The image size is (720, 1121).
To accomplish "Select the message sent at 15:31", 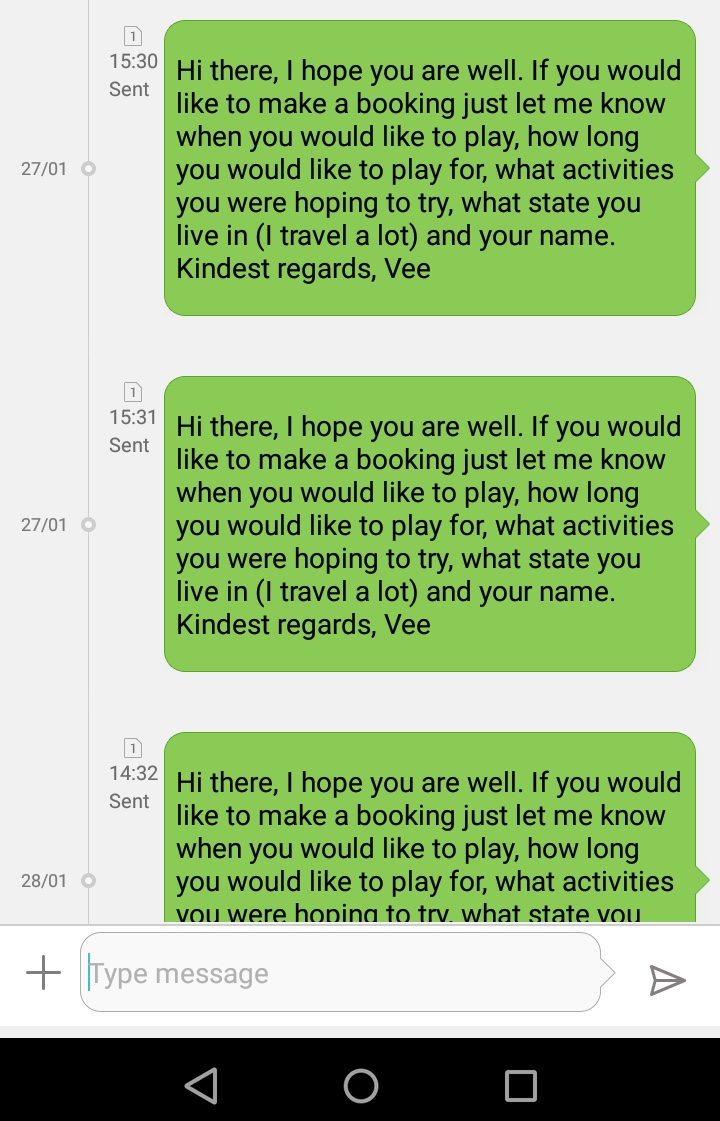I will tap(430, 524).
